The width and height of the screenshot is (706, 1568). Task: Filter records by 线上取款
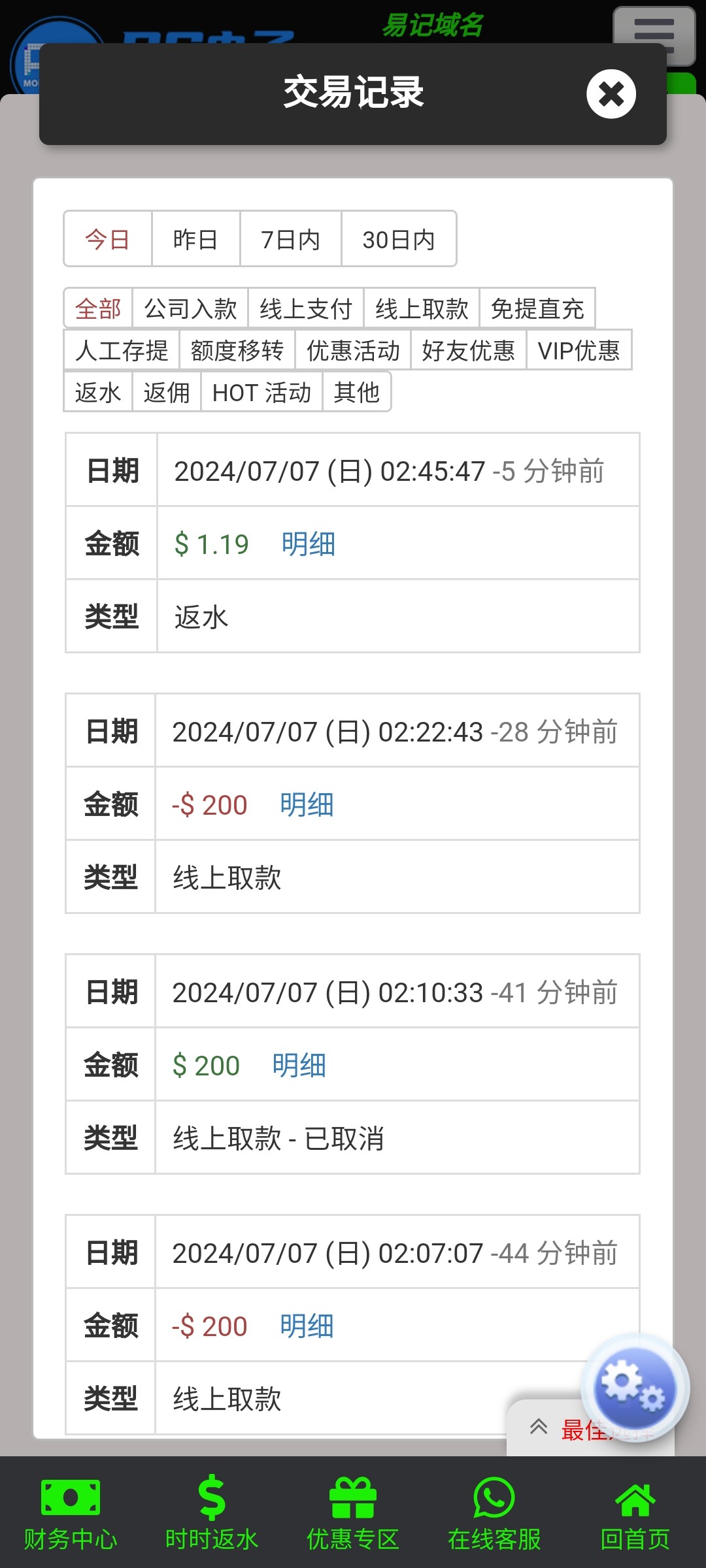click(x=422, y=308)
